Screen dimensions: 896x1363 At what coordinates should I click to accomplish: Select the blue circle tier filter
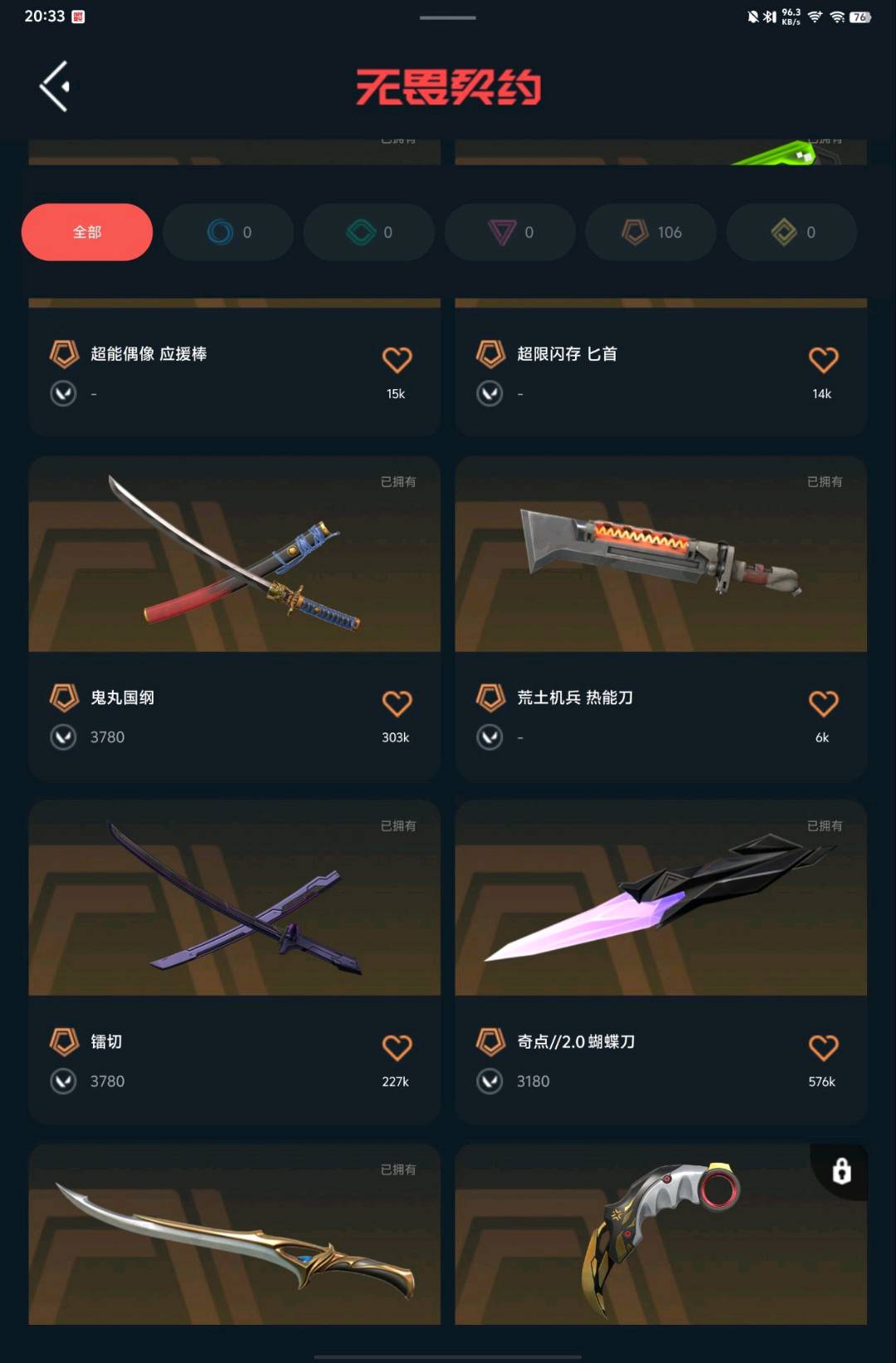click(228, 232)
